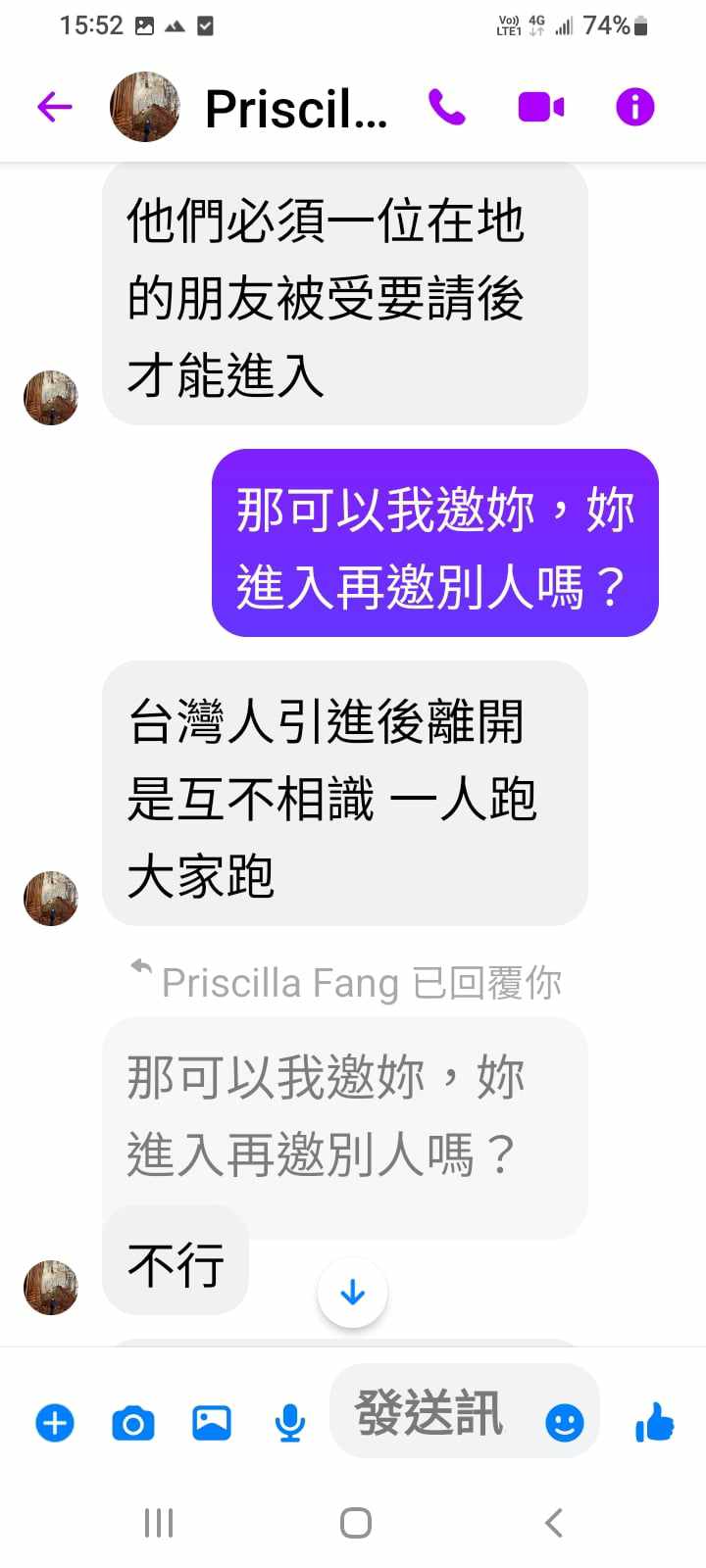Start a video call with Priscilla

pyautogui.click(x=541, y=107)
